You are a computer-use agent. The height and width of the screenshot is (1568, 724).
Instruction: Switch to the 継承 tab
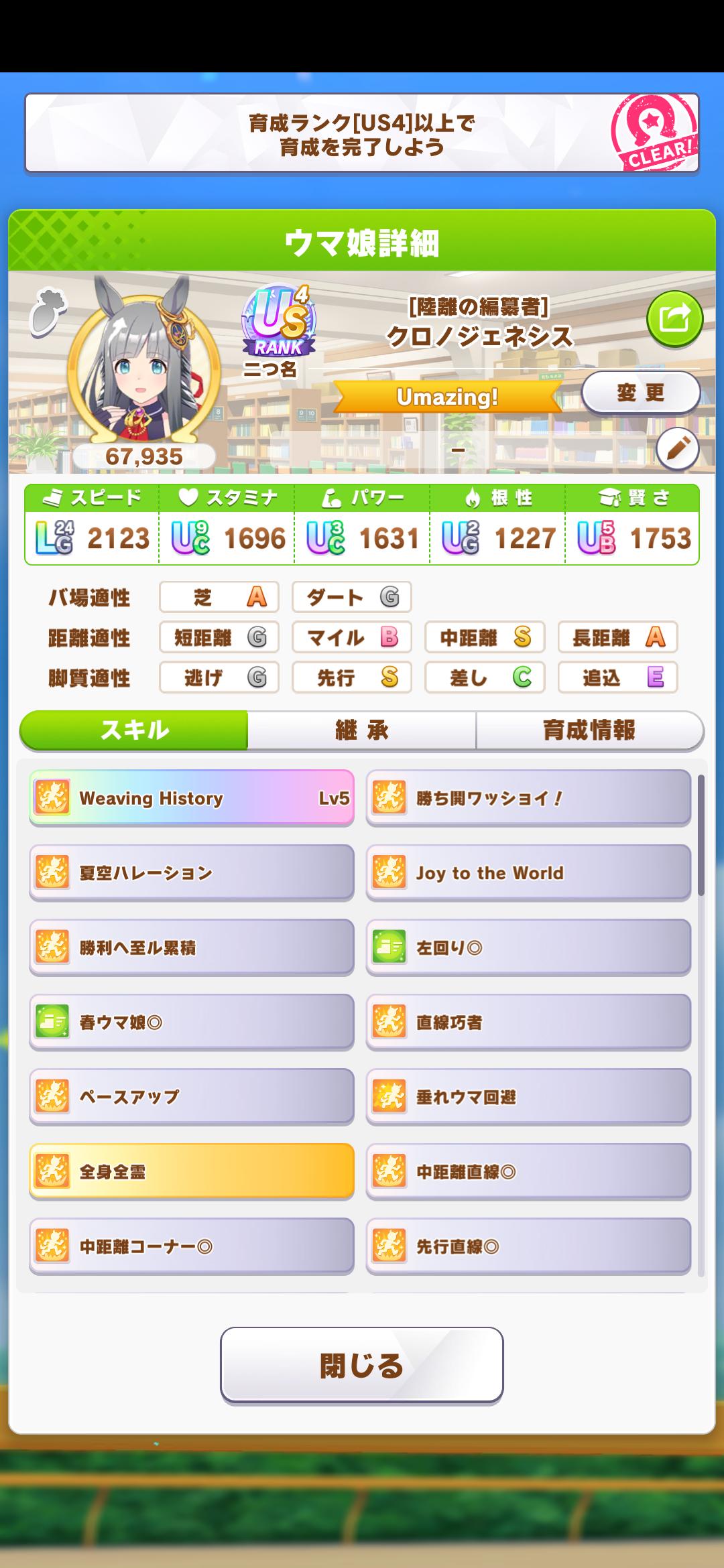pyautogui.click(x=362, y=730)
